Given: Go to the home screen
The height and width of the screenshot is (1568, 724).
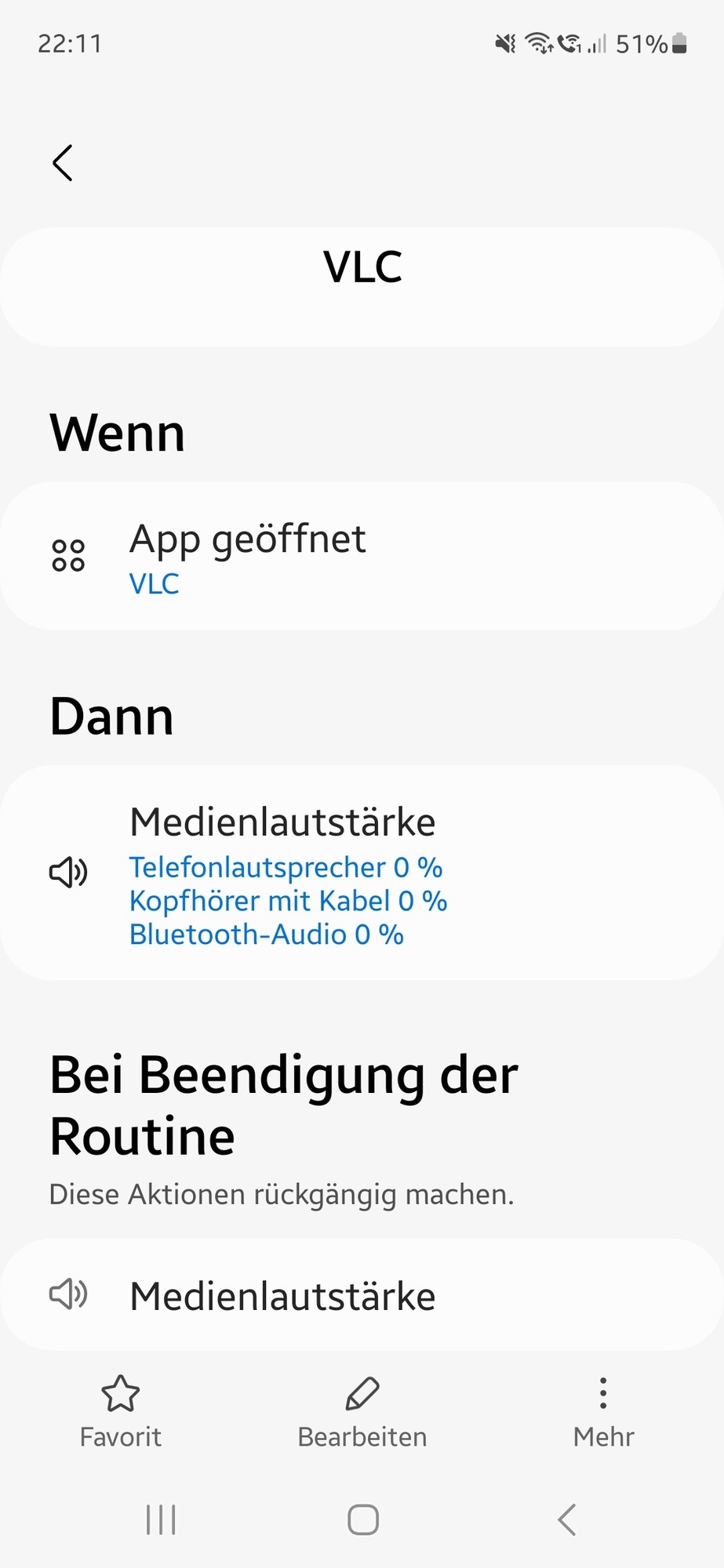Looking at the screenshot, I should tap(362, 1519).
